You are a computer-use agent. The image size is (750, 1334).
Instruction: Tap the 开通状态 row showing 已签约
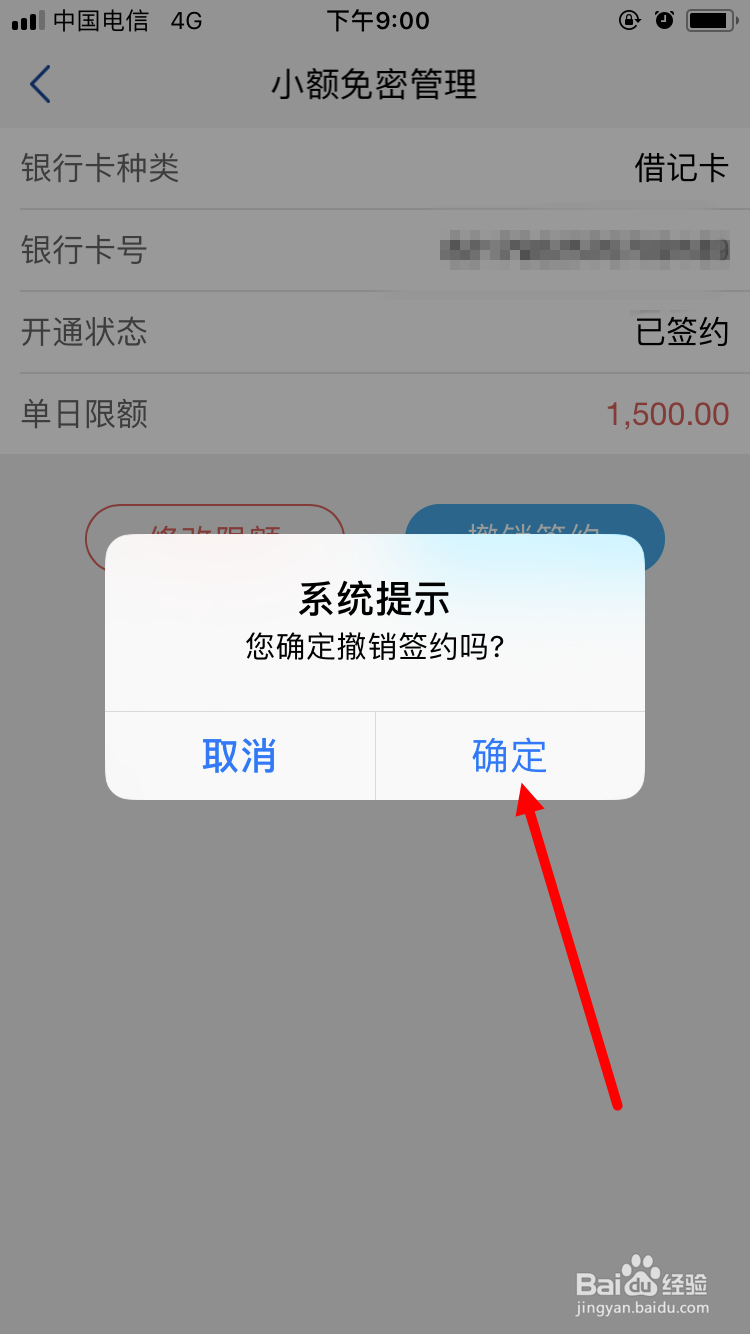pos(375,332)
